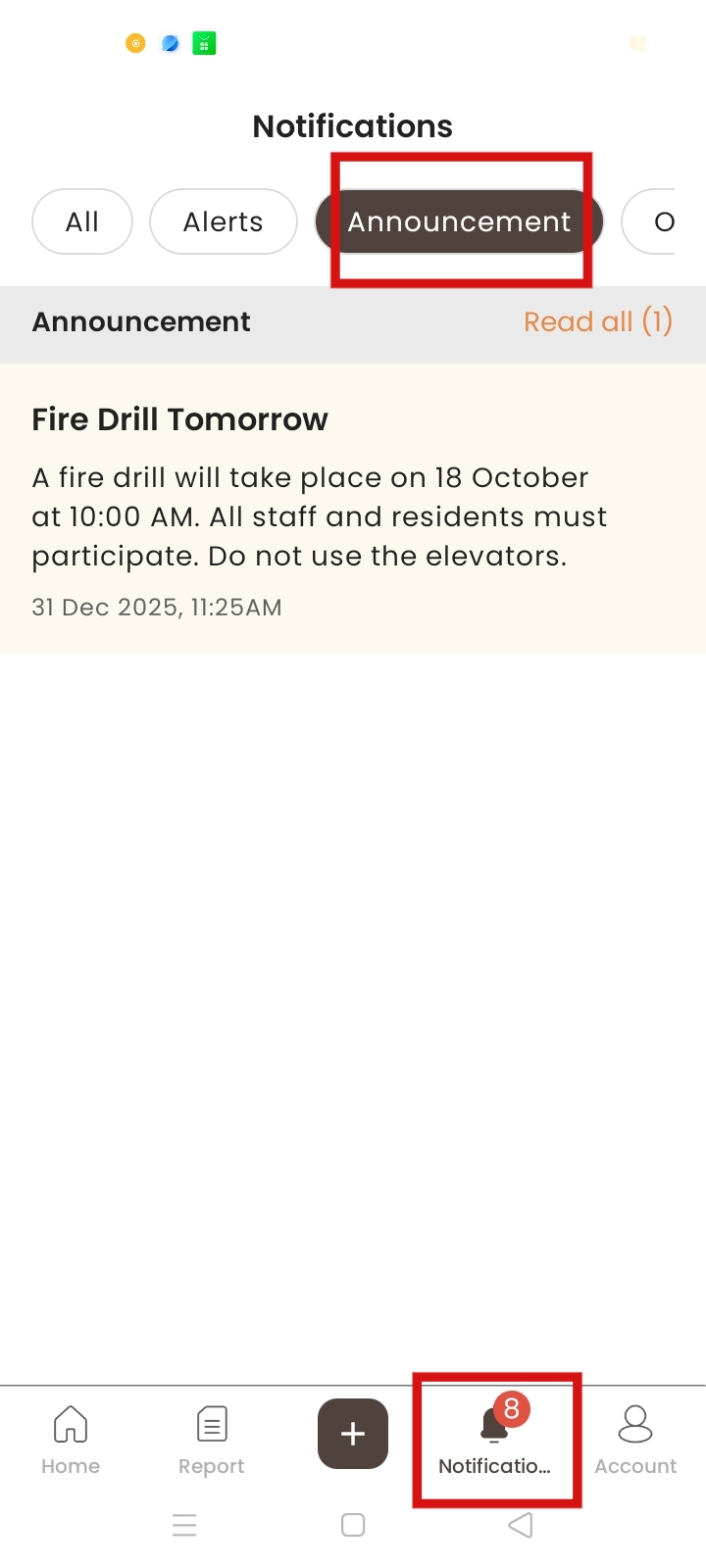Image resolution: width=706 pixels, height=1568 pixels.
Task: Select the All filter chip
Action: (82, 222)
